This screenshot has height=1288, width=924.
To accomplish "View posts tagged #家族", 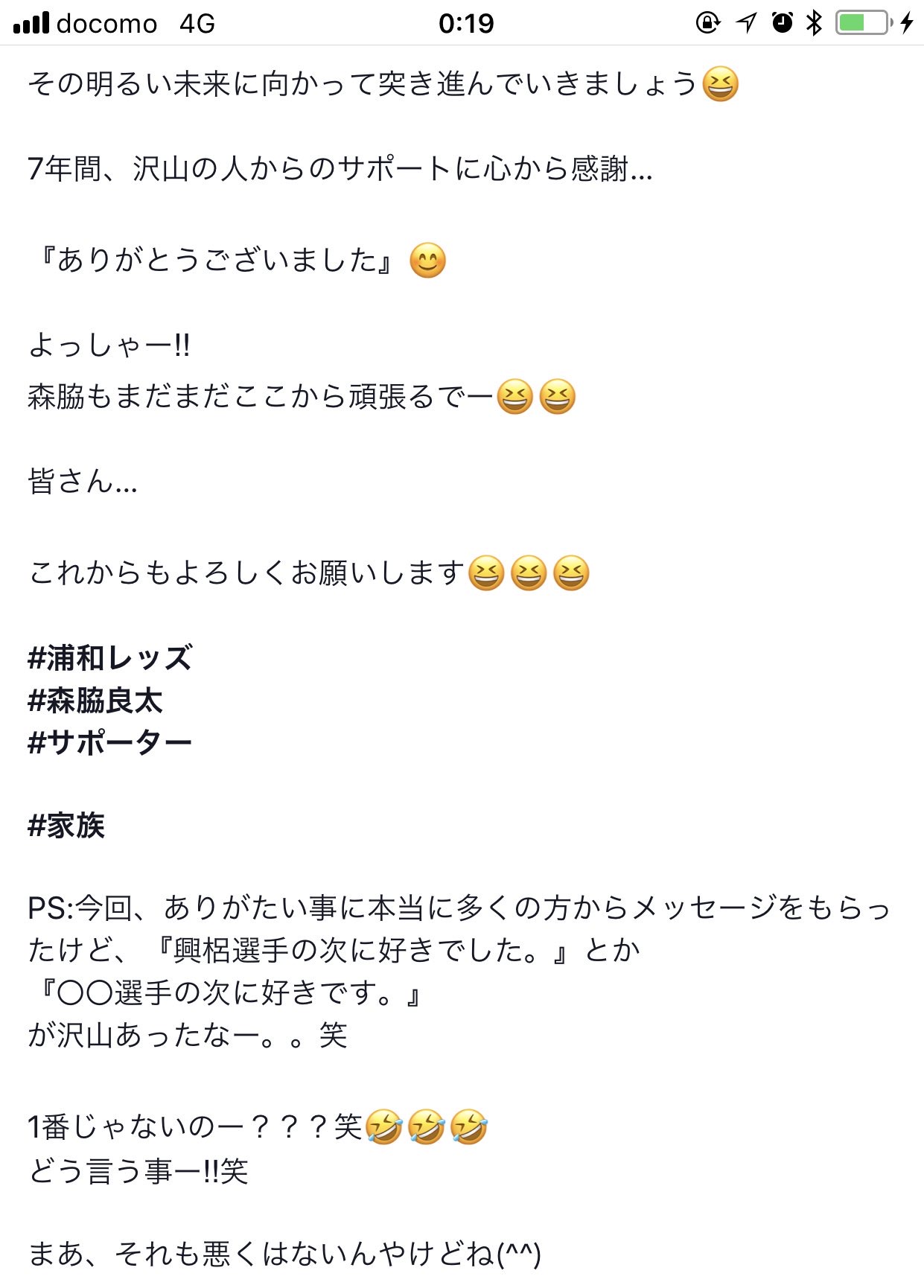I will click(66, 826).
